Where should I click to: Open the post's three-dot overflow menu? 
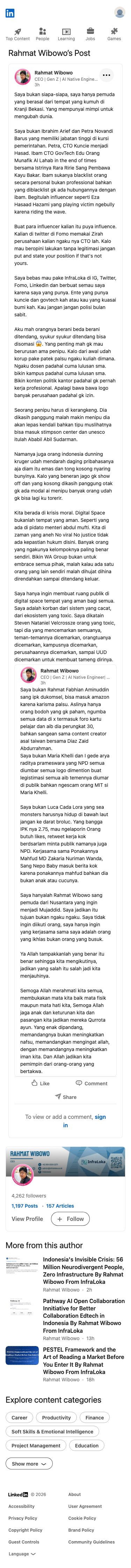107,75
